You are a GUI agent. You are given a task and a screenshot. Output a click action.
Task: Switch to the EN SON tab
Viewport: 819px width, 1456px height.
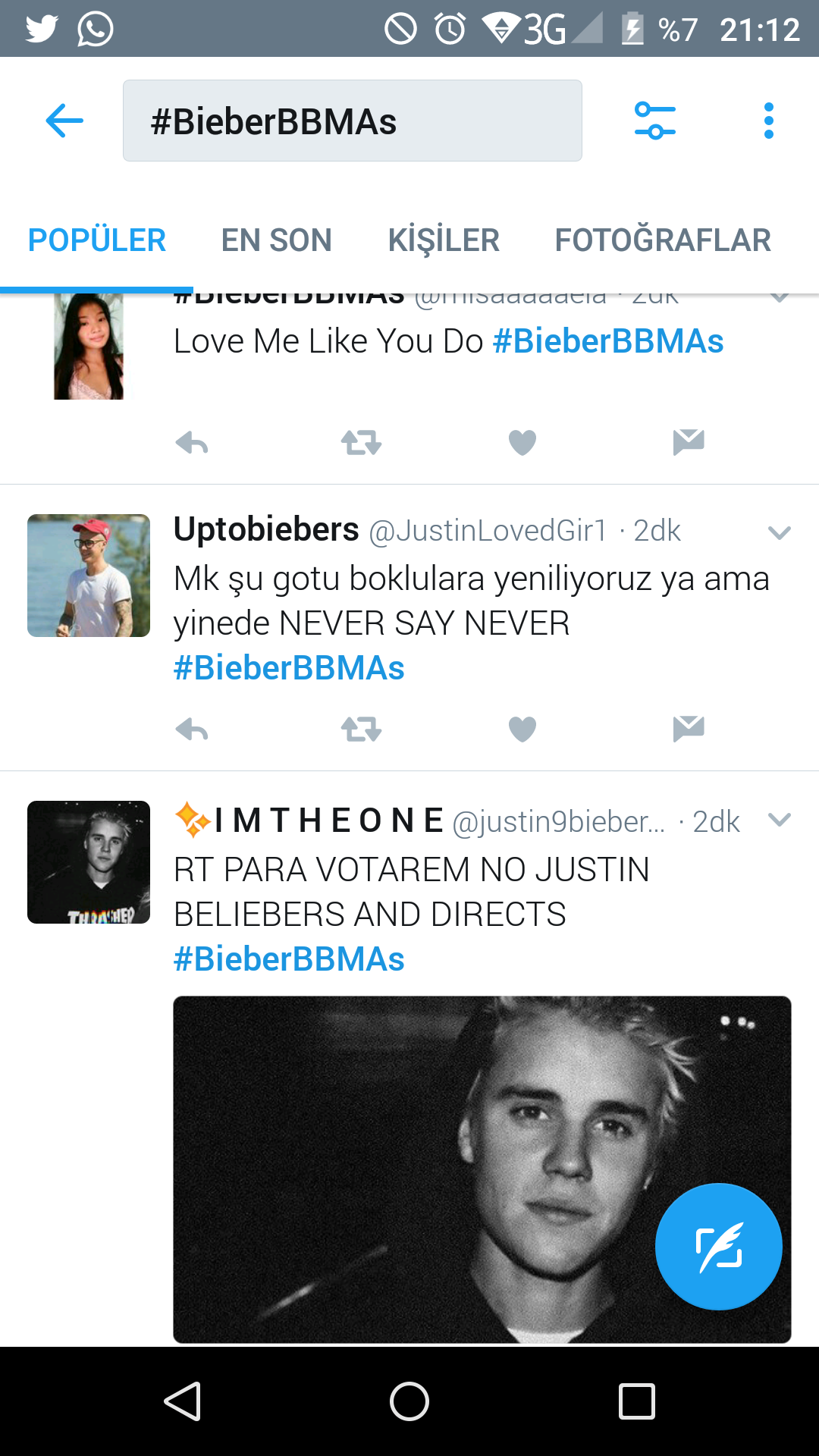(276, 240)
